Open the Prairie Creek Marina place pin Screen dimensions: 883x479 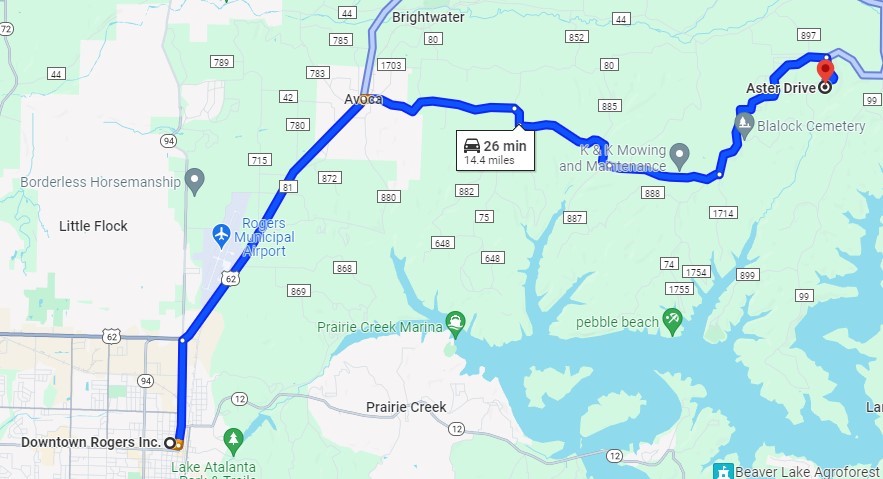coord(456,322)
